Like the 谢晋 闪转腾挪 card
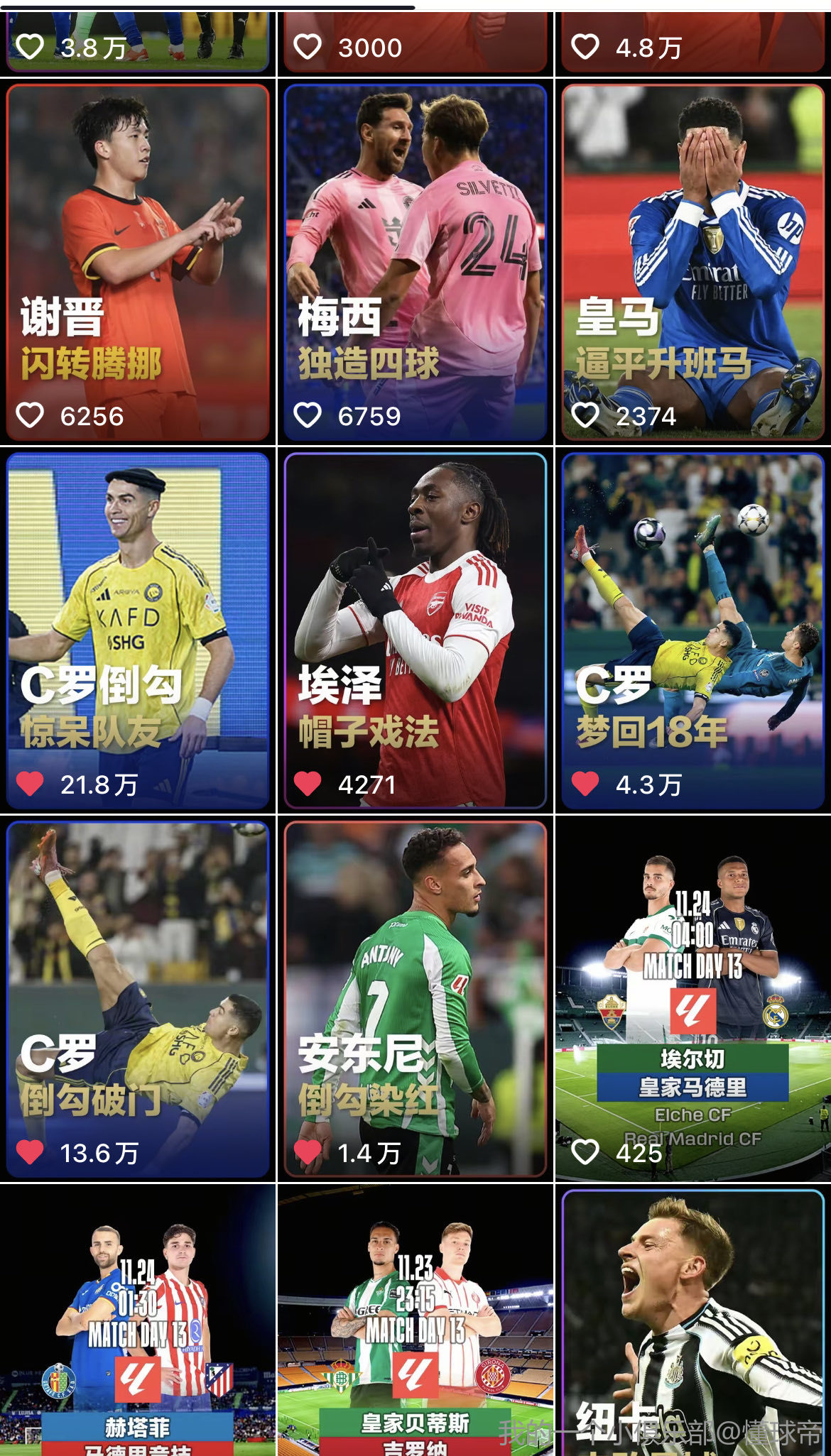This screenshot has width=831, height=1456. coord(31,415)
